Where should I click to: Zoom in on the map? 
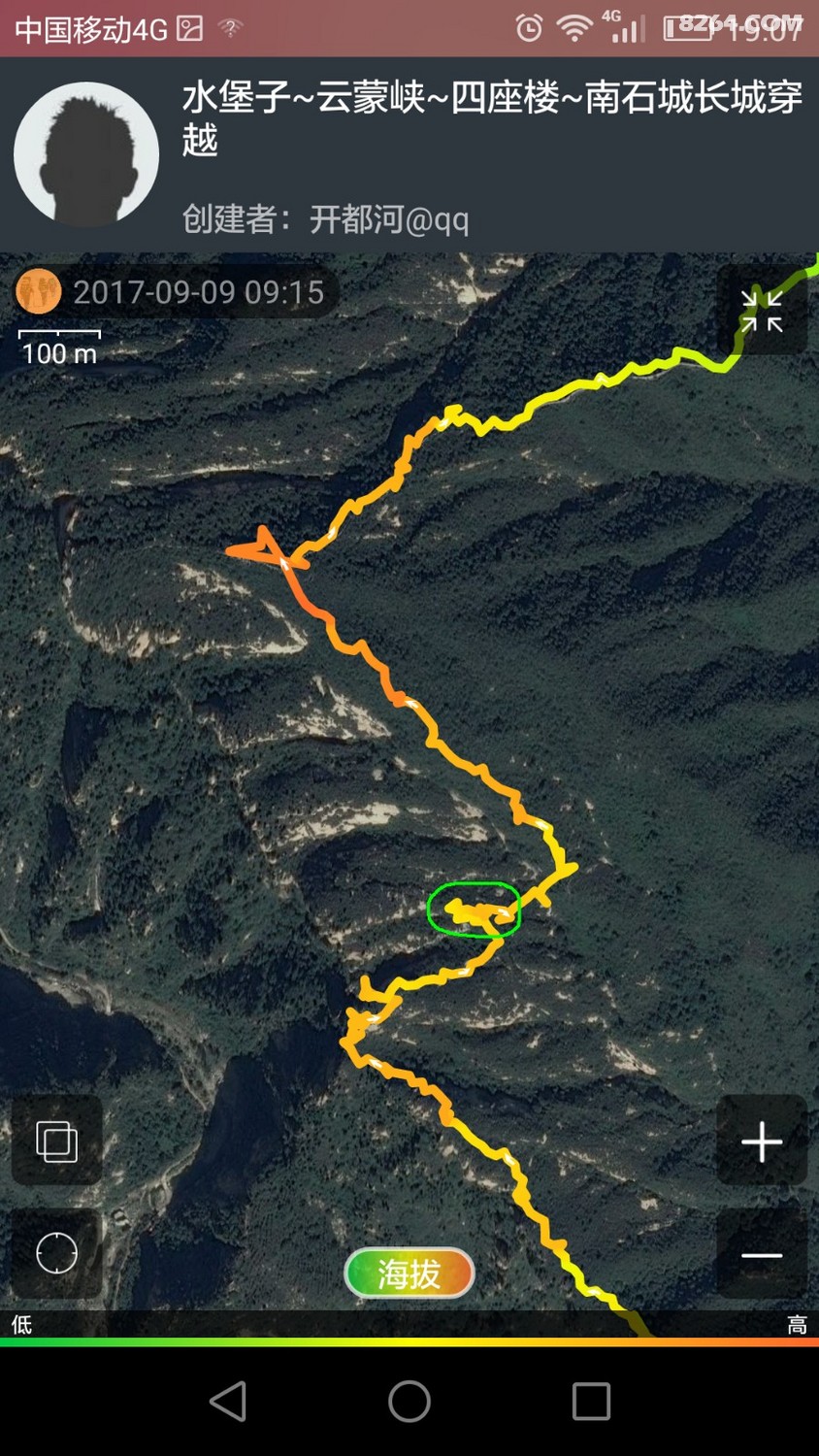coord(762,1141)
